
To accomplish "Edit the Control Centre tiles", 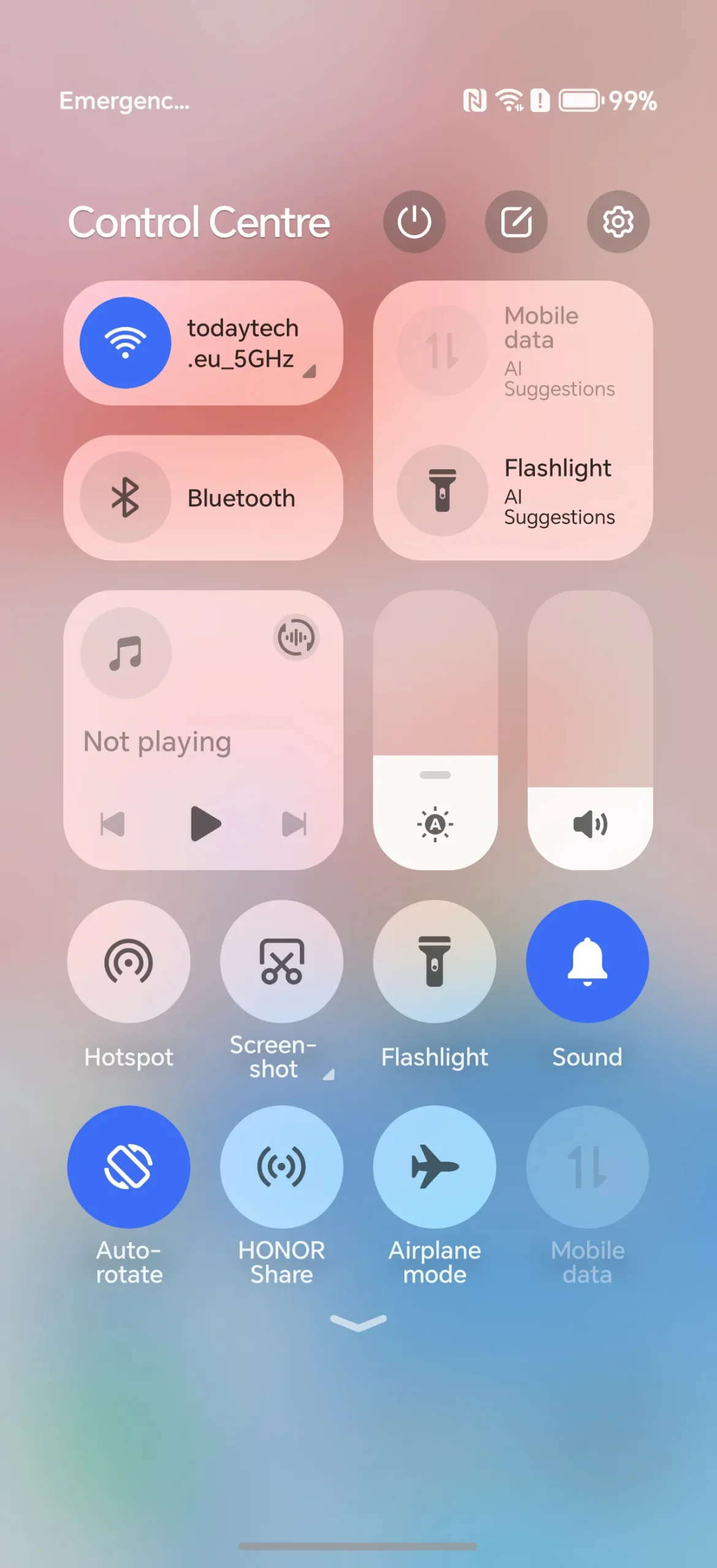I will pos(516,222).
